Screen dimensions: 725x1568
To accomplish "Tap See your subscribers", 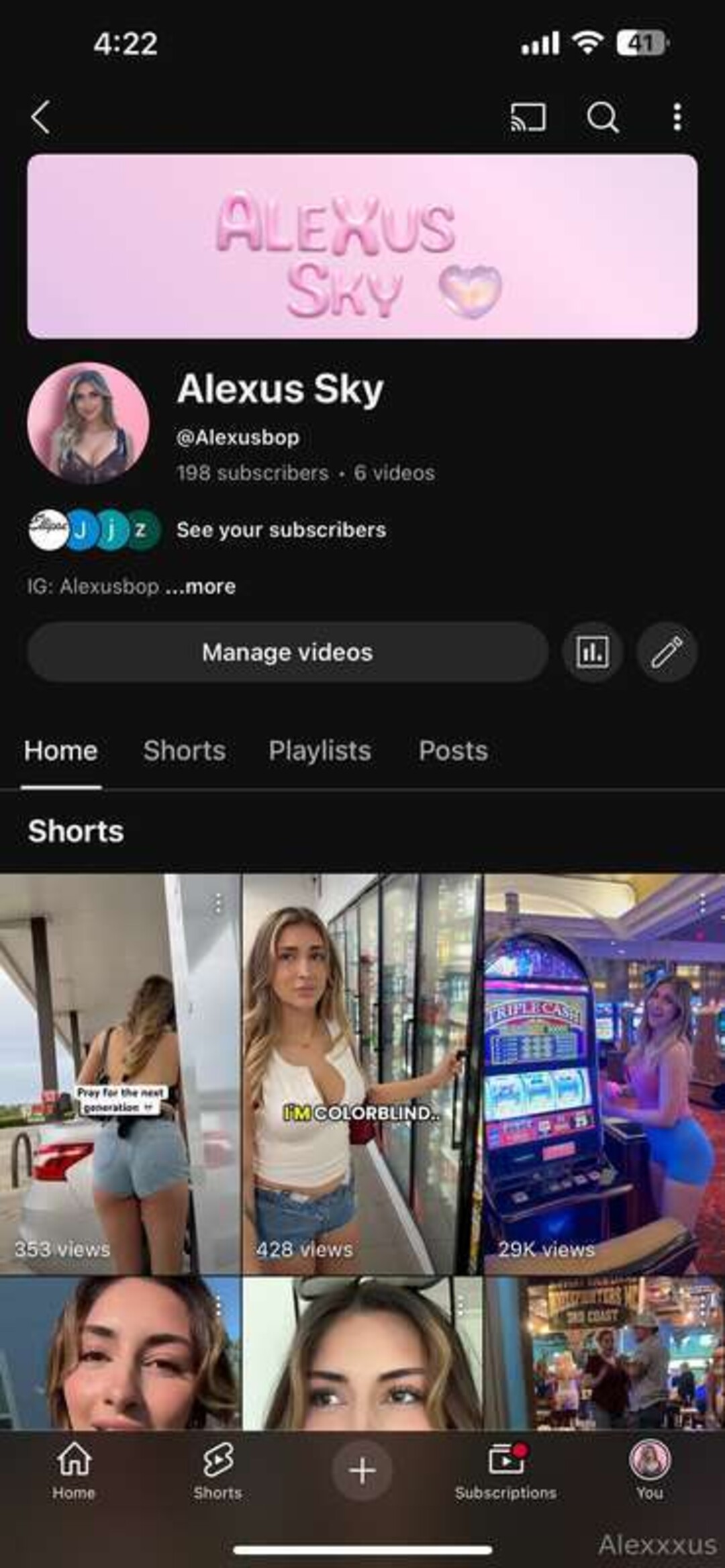I will point(281,530).
